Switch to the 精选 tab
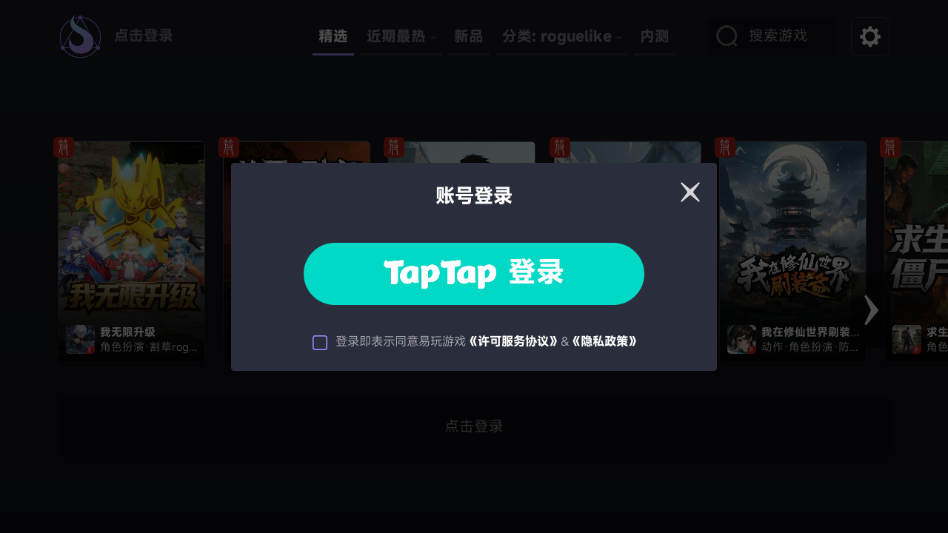This screenshot has width=948, height=533. pos(333,36)
